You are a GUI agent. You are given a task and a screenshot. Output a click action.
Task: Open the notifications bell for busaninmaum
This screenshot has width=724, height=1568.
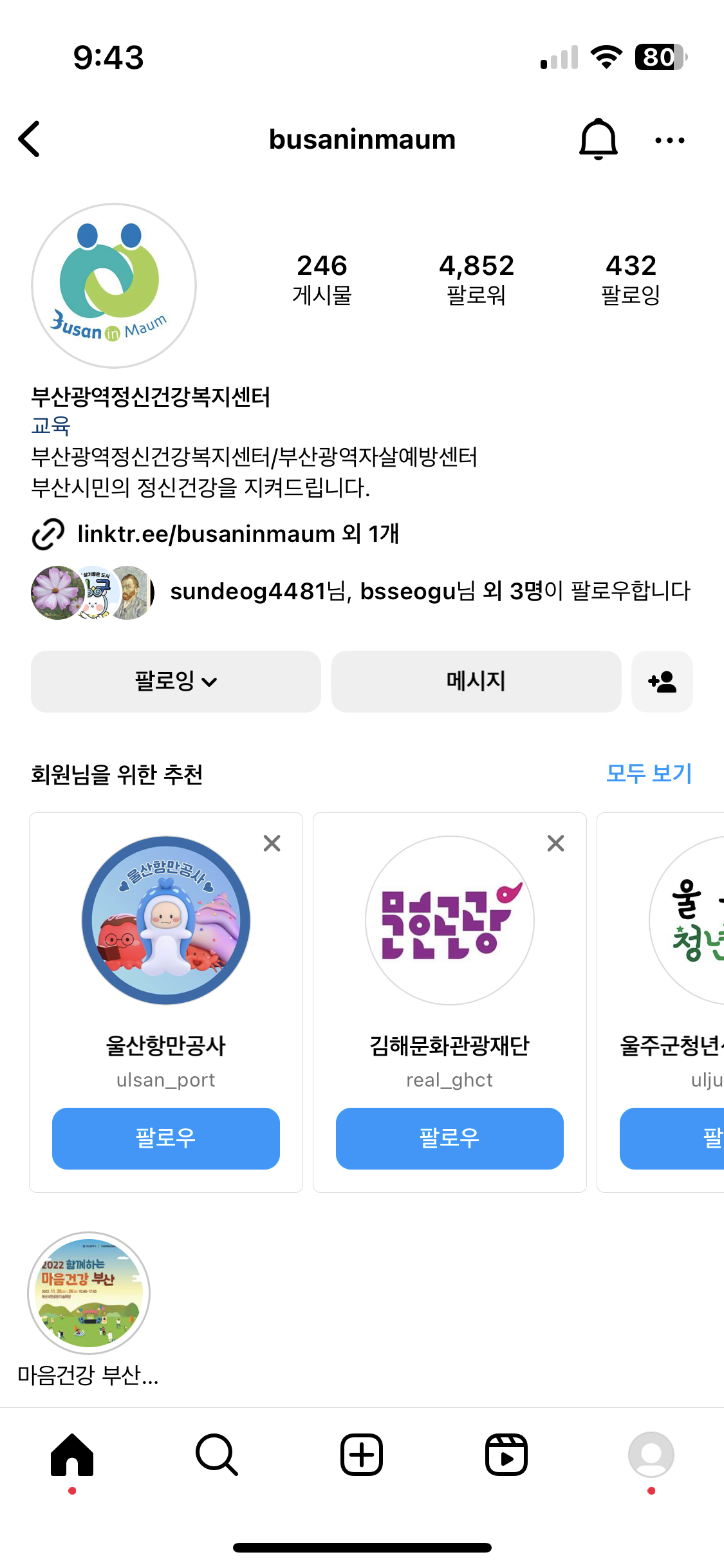(x=598, y=139)
